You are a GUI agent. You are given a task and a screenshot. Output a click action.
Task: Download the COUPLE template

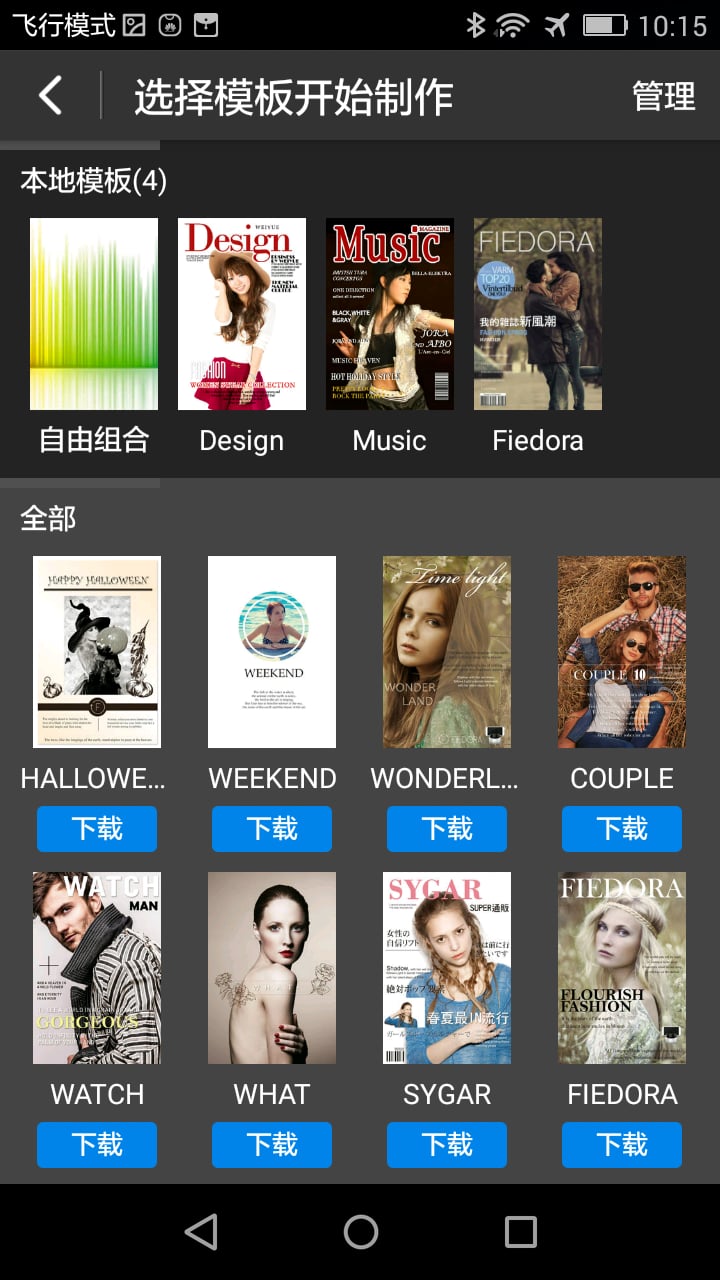[x=622, y=829]
